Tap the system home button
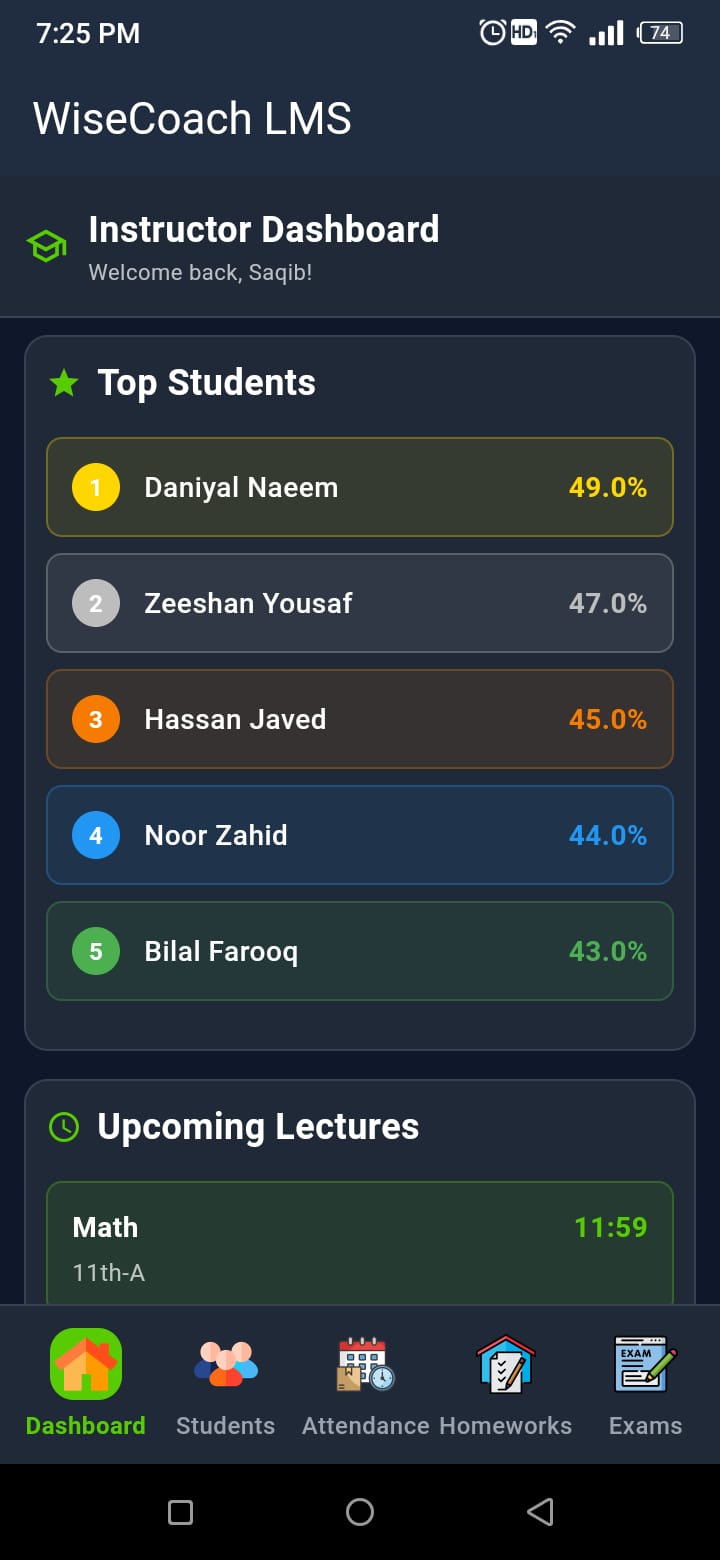 360,1511
